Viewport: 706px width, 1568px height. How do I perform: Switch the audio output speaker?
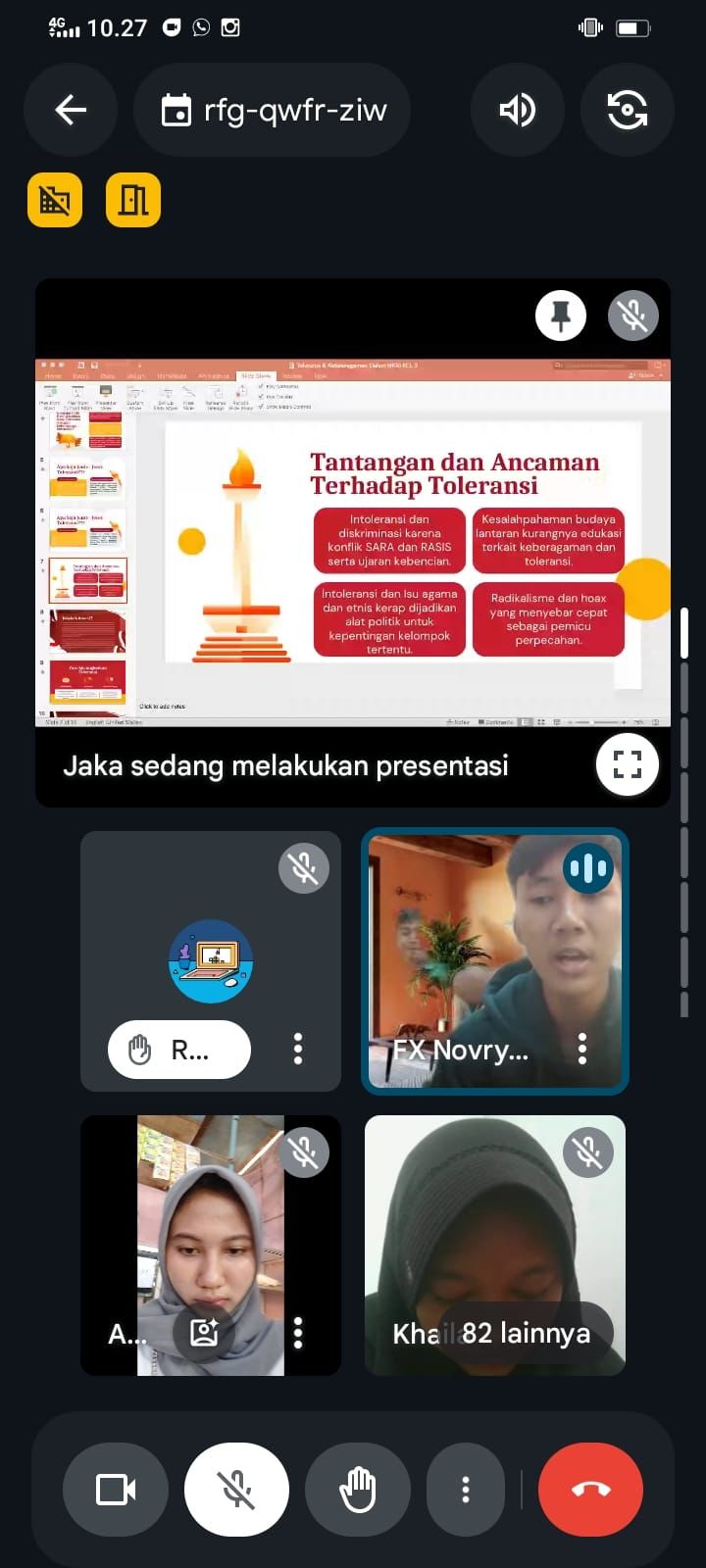click(517, 110)
